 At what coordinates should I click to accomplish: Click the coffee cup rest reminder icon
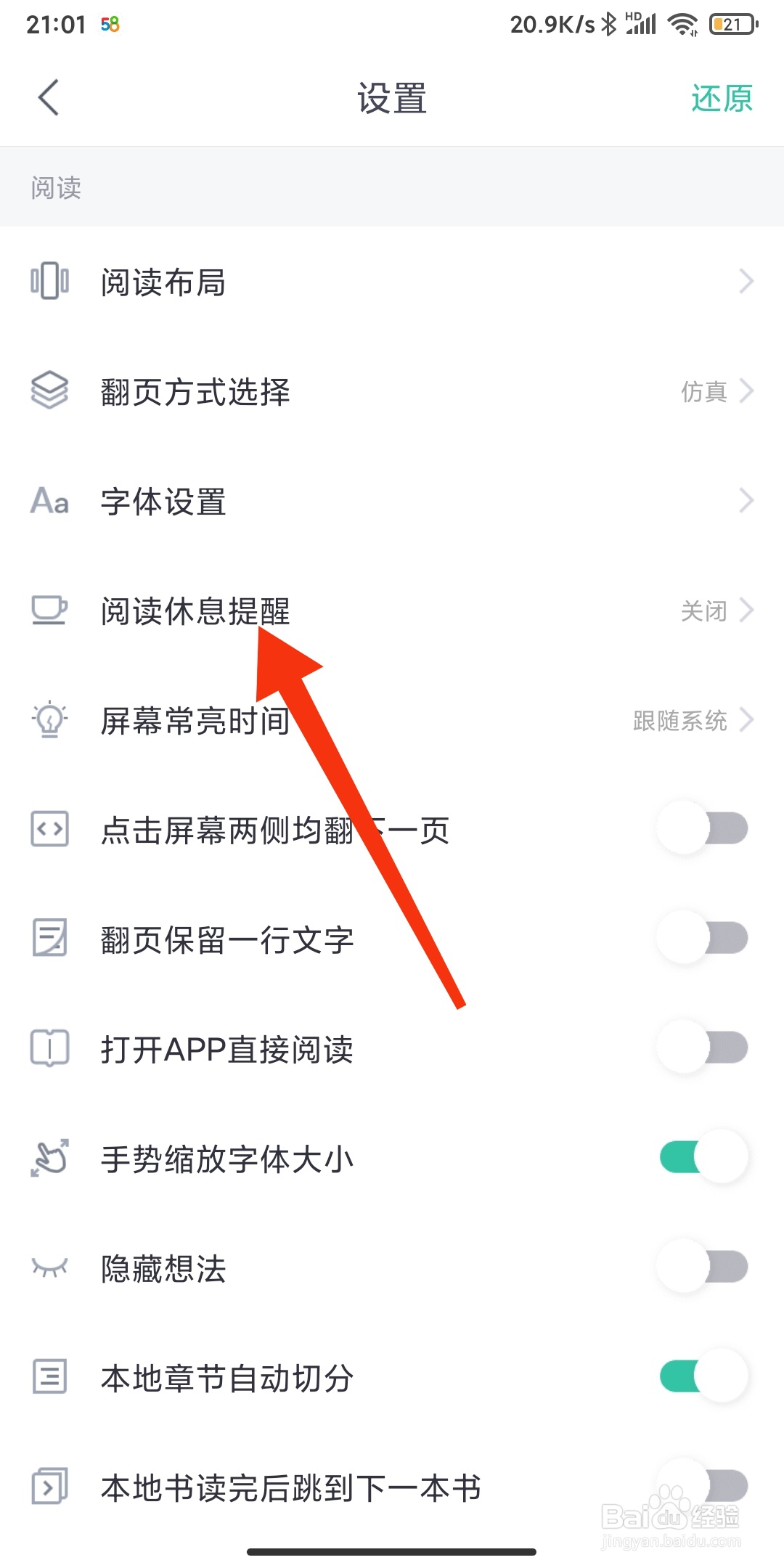49,611
